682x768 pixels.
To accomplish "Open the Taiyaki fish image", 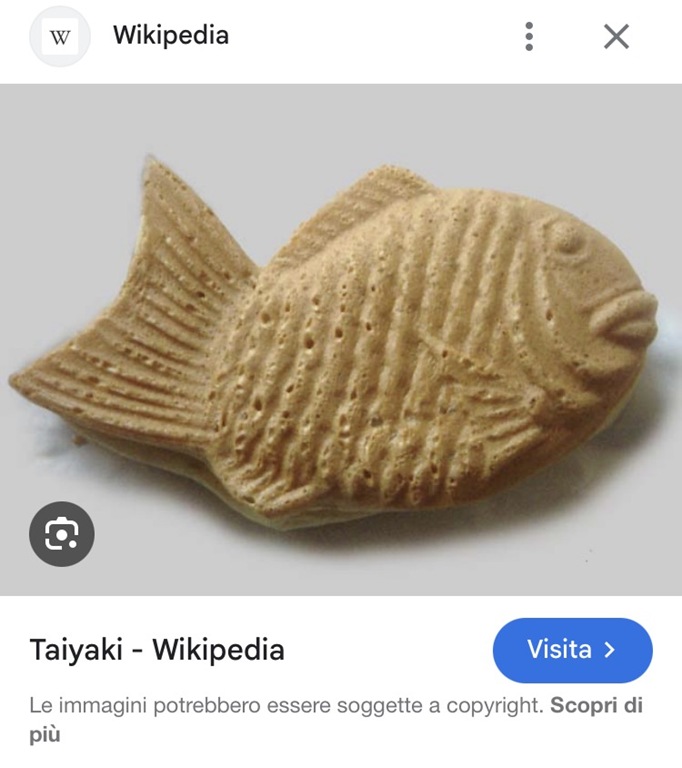I will tap(340, 340).
